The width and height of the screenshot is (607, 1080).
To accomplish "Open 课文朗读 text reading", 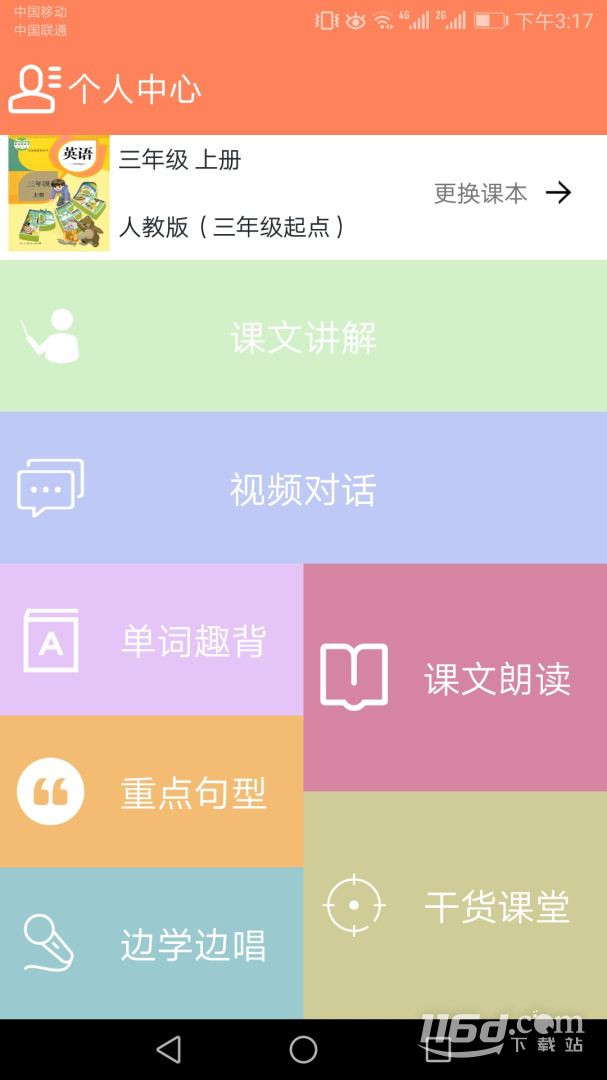I will pyautogui.click(x=455, y=678).
